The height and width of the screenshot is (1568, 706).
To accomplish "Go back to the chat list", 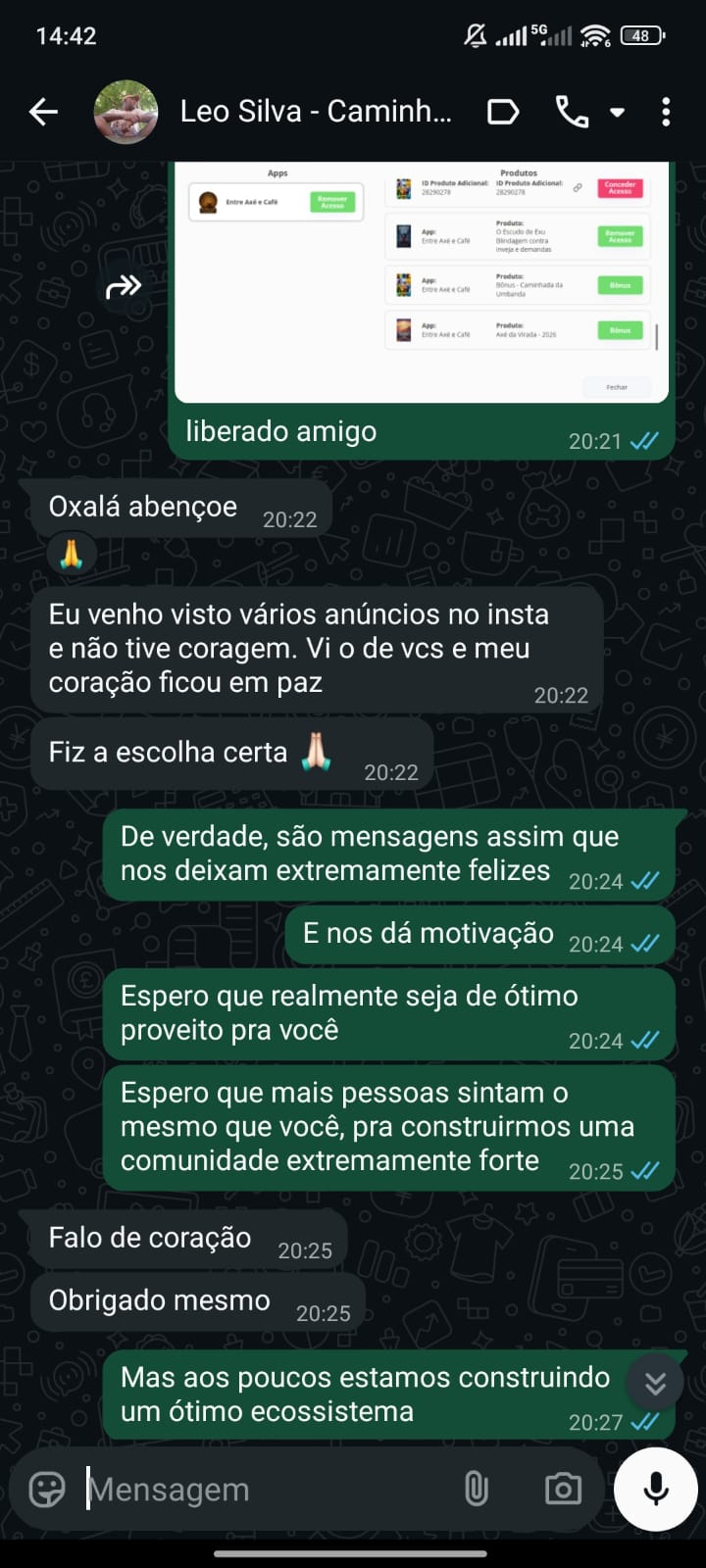I will (43, 112).
